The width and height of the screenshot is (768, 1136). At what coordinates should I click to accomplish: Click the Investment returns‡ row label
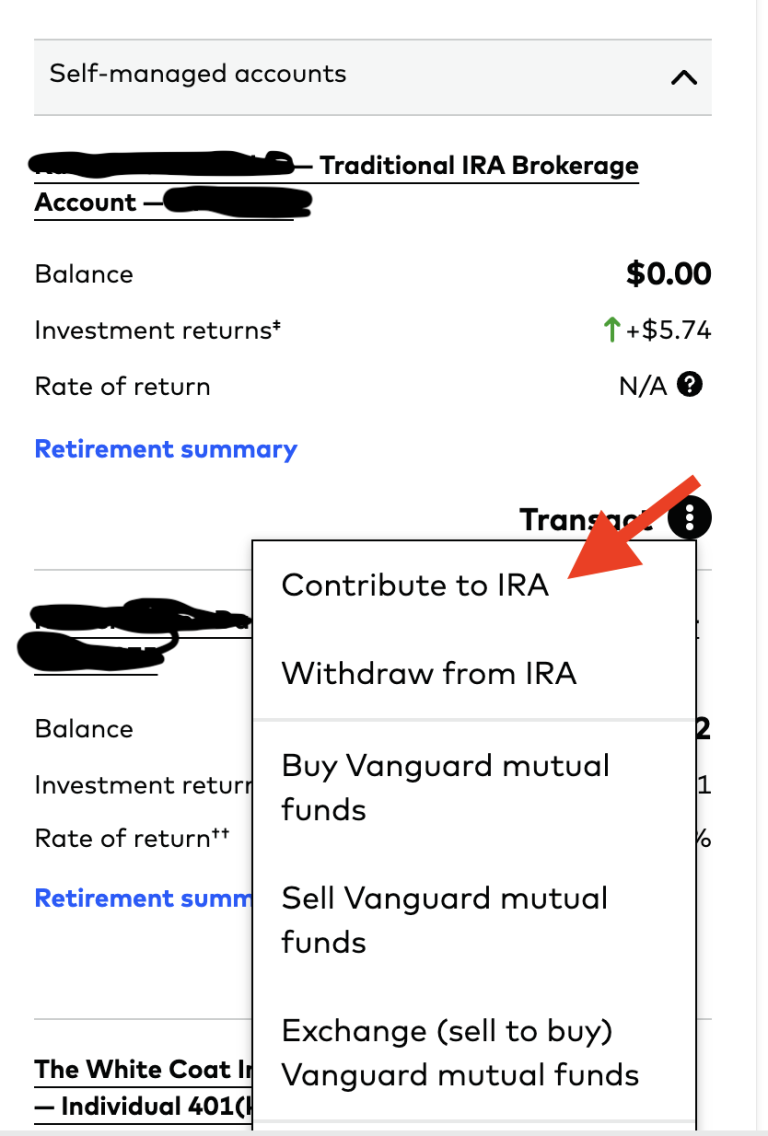[x=156, y=330]
